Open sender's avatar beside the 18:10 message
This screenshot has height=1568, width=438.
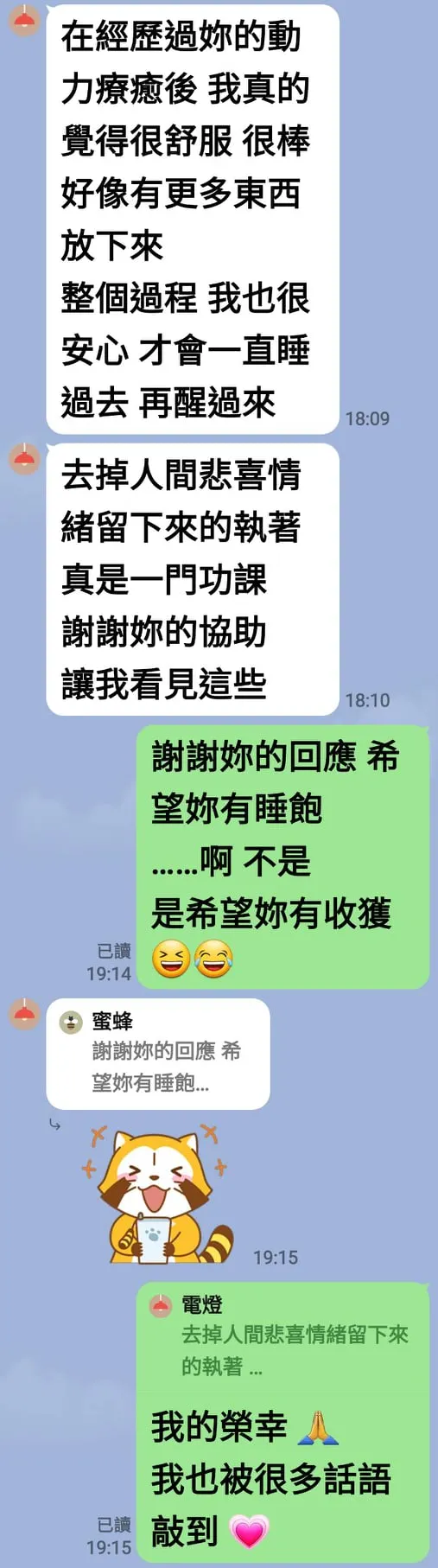pos(23,458)
